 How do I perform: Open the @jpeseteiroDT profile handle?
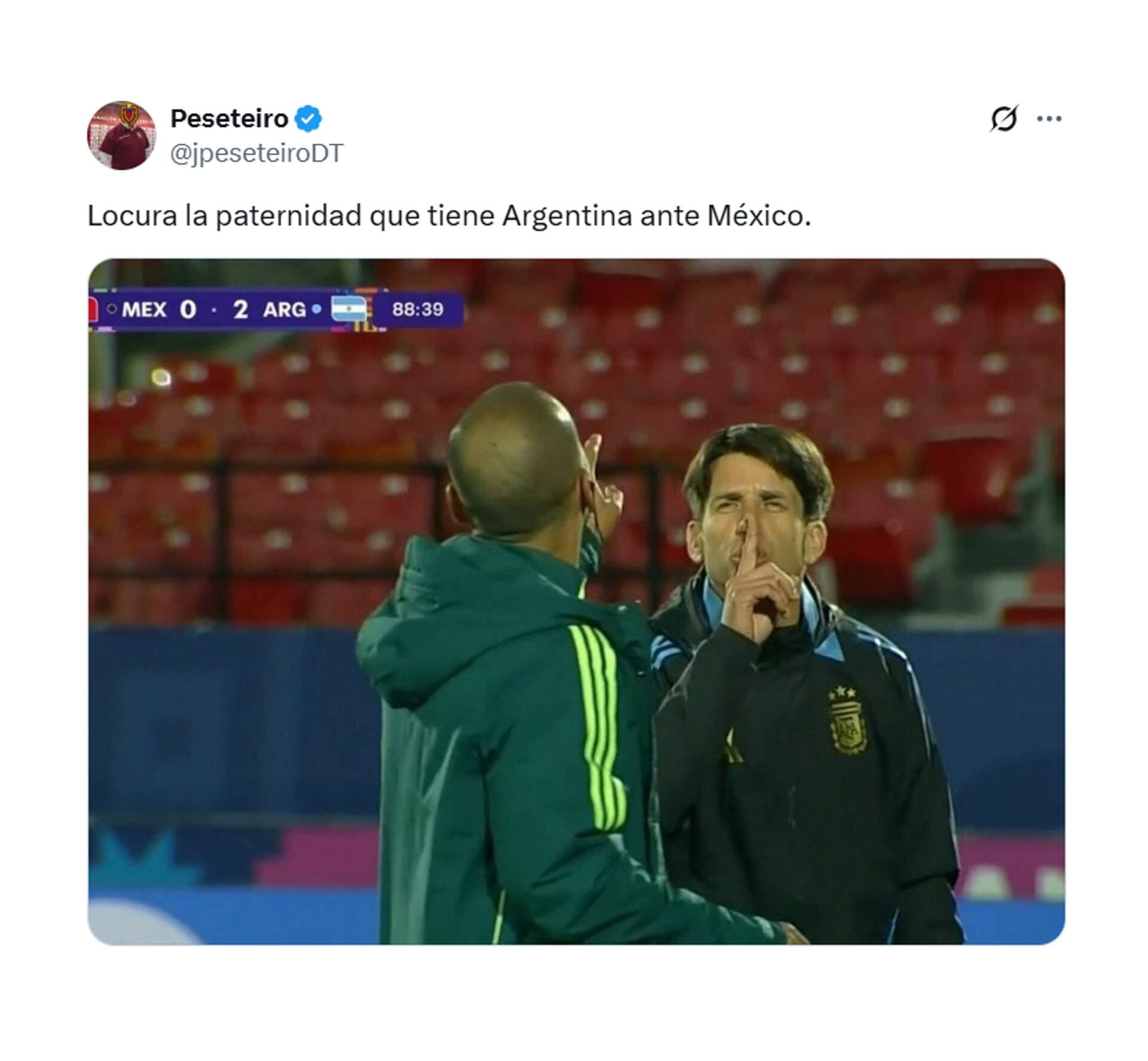point(257,153)
